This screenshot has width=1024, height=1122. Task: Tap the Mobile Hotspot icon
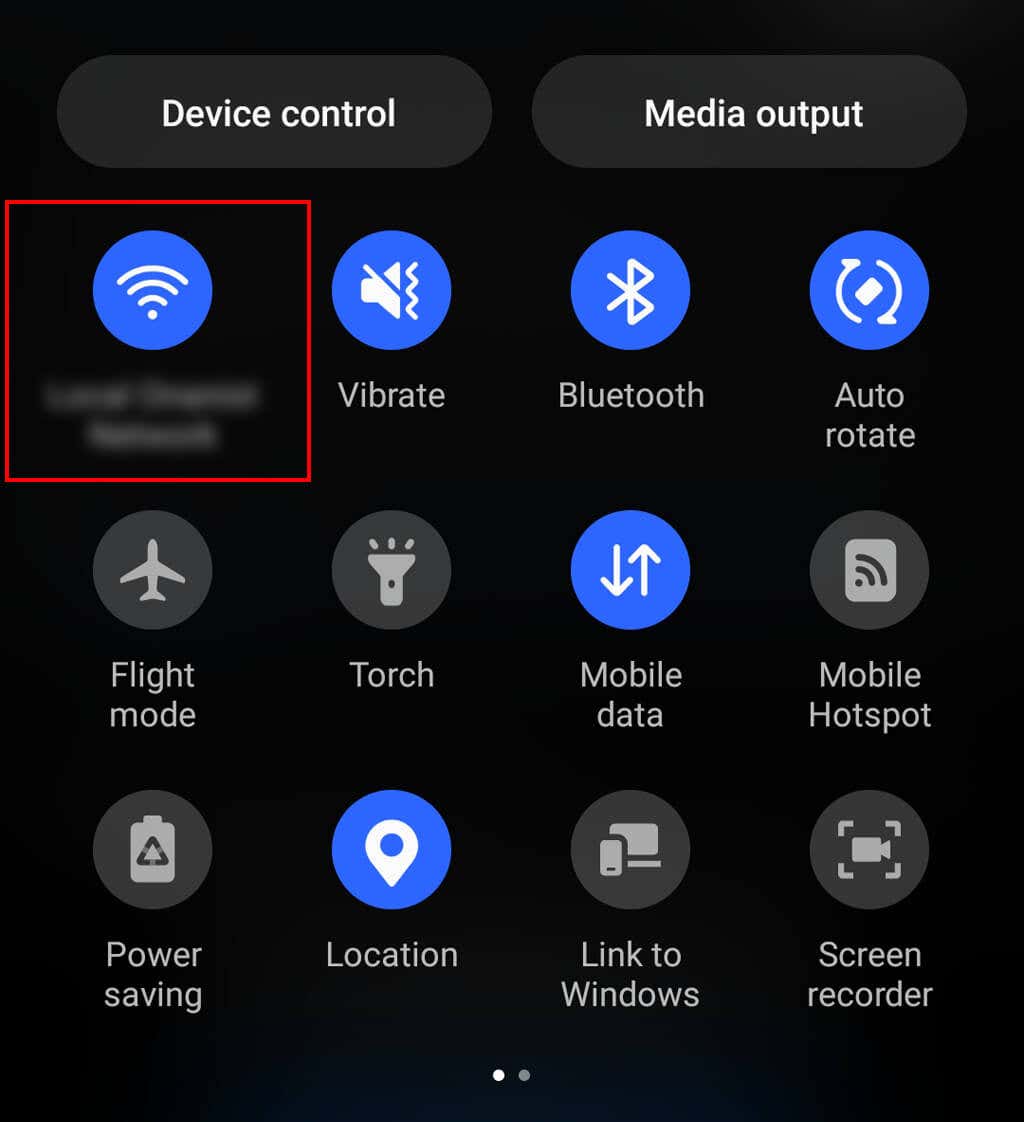(869, 569)
